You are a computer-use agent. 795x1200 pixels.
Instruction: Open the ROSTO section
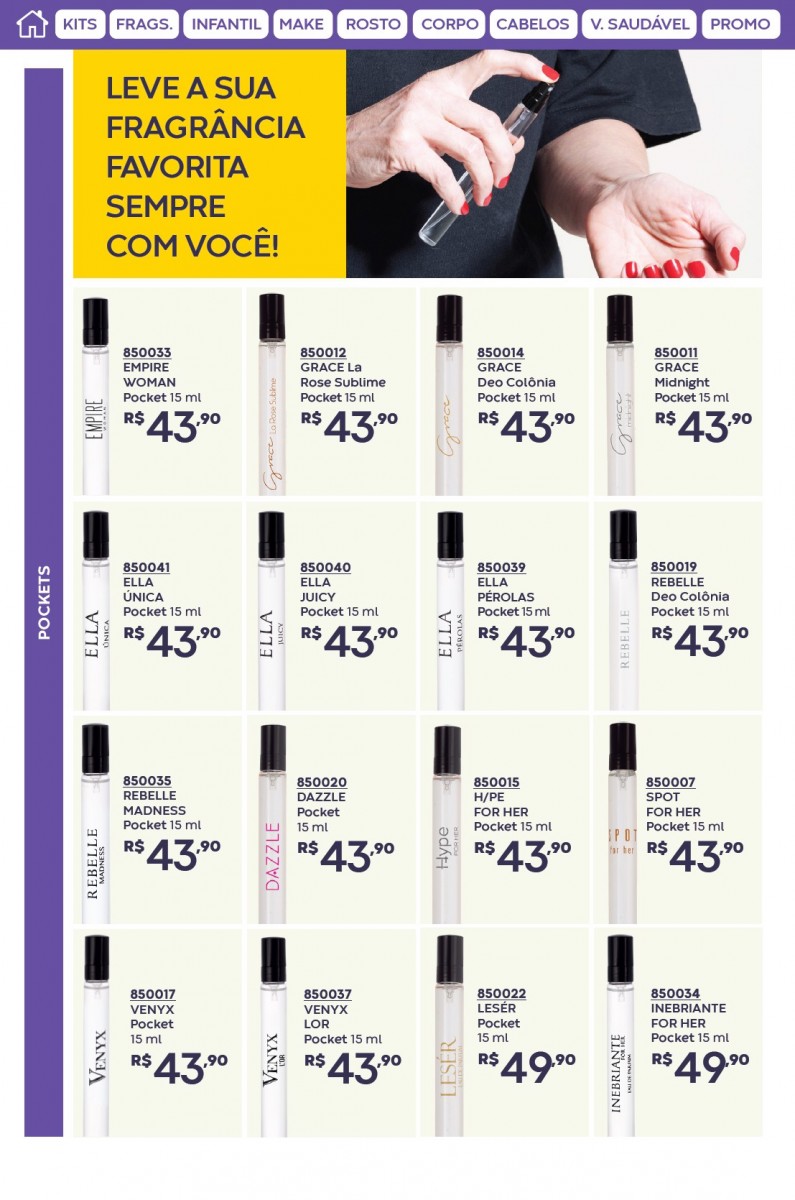[x=372, y=24]
